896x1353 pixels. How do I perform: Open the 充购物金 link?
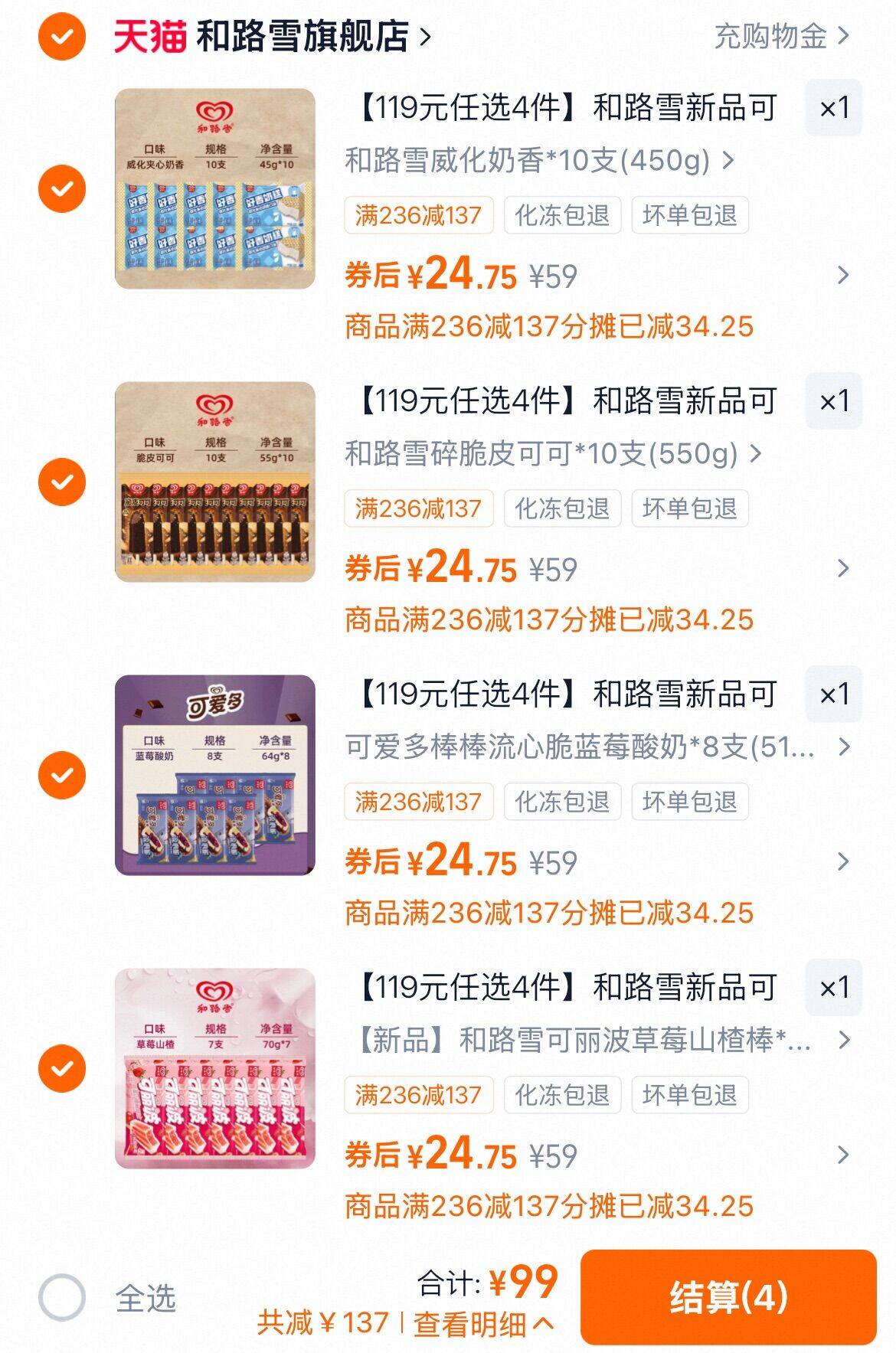(780, 36)
